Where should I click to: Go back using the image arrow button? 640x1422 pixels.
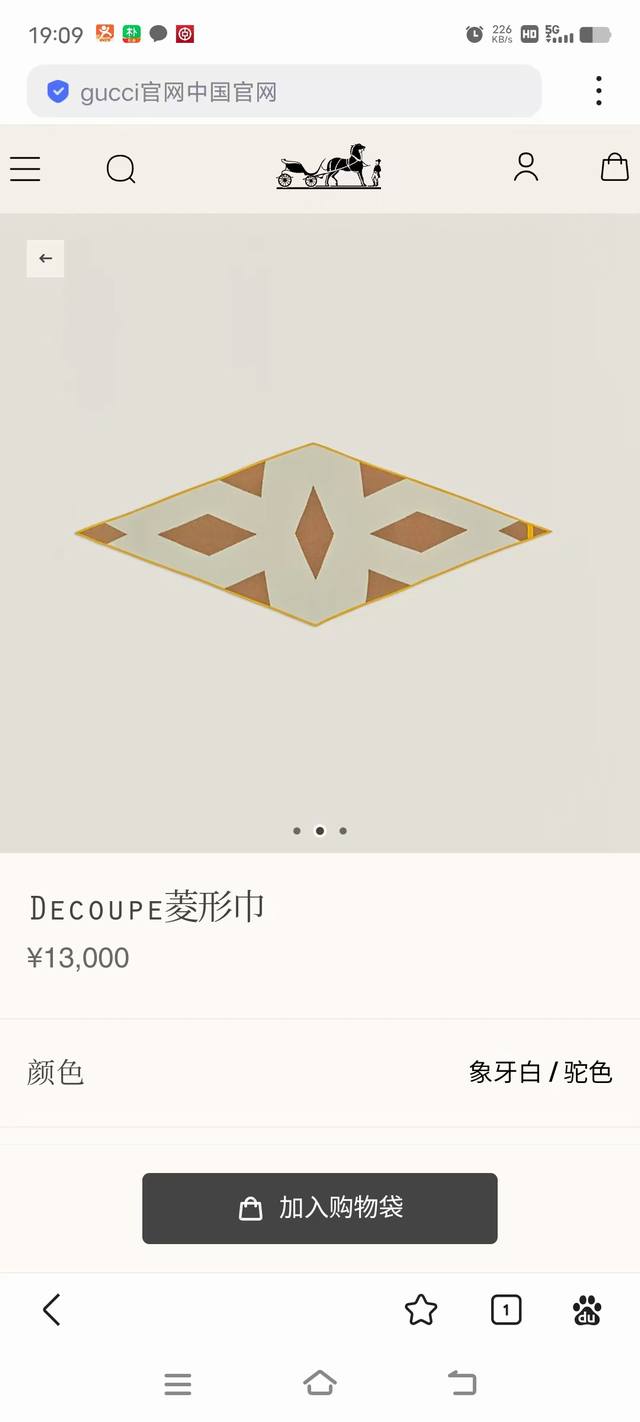(x=45, y=258)
